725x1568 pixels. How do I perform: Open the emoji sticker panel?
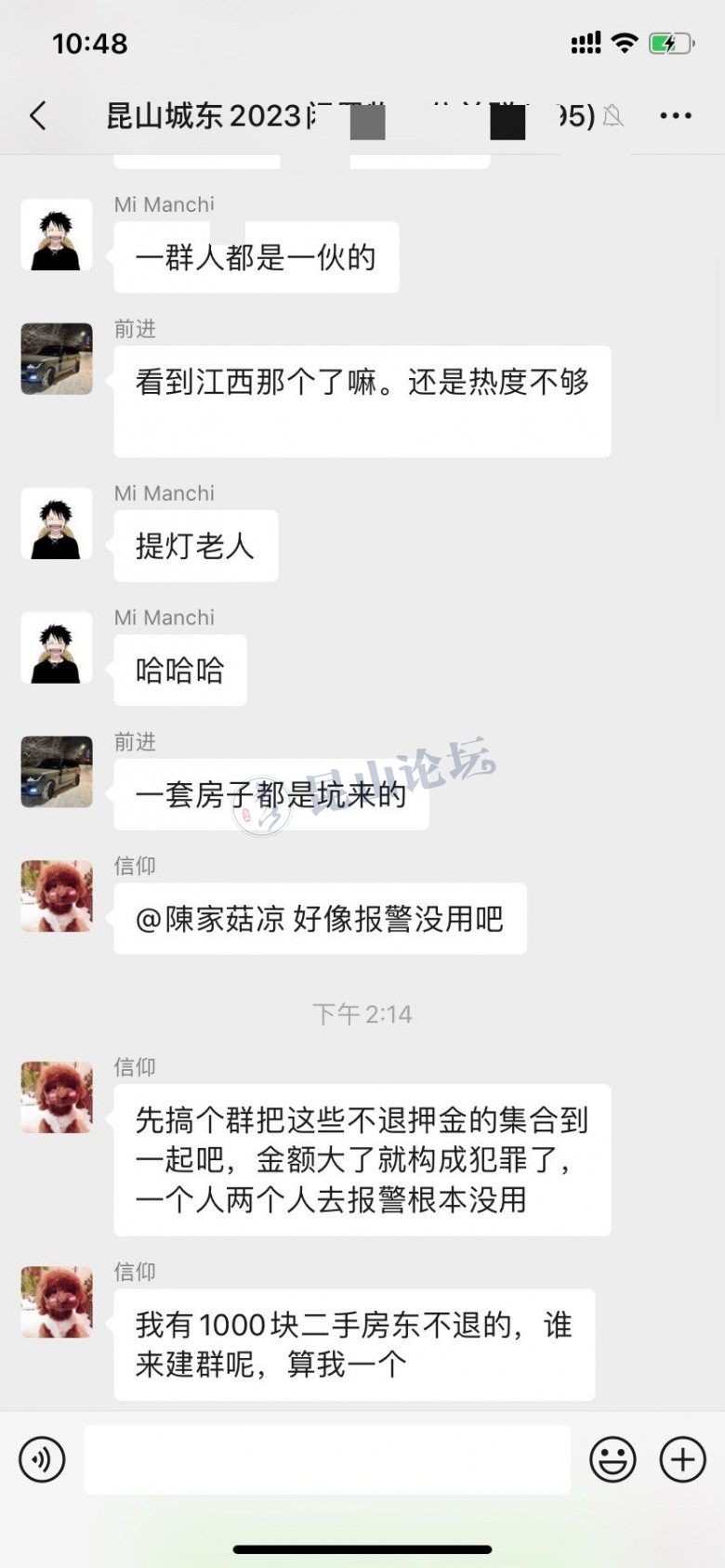(613, 1459)
